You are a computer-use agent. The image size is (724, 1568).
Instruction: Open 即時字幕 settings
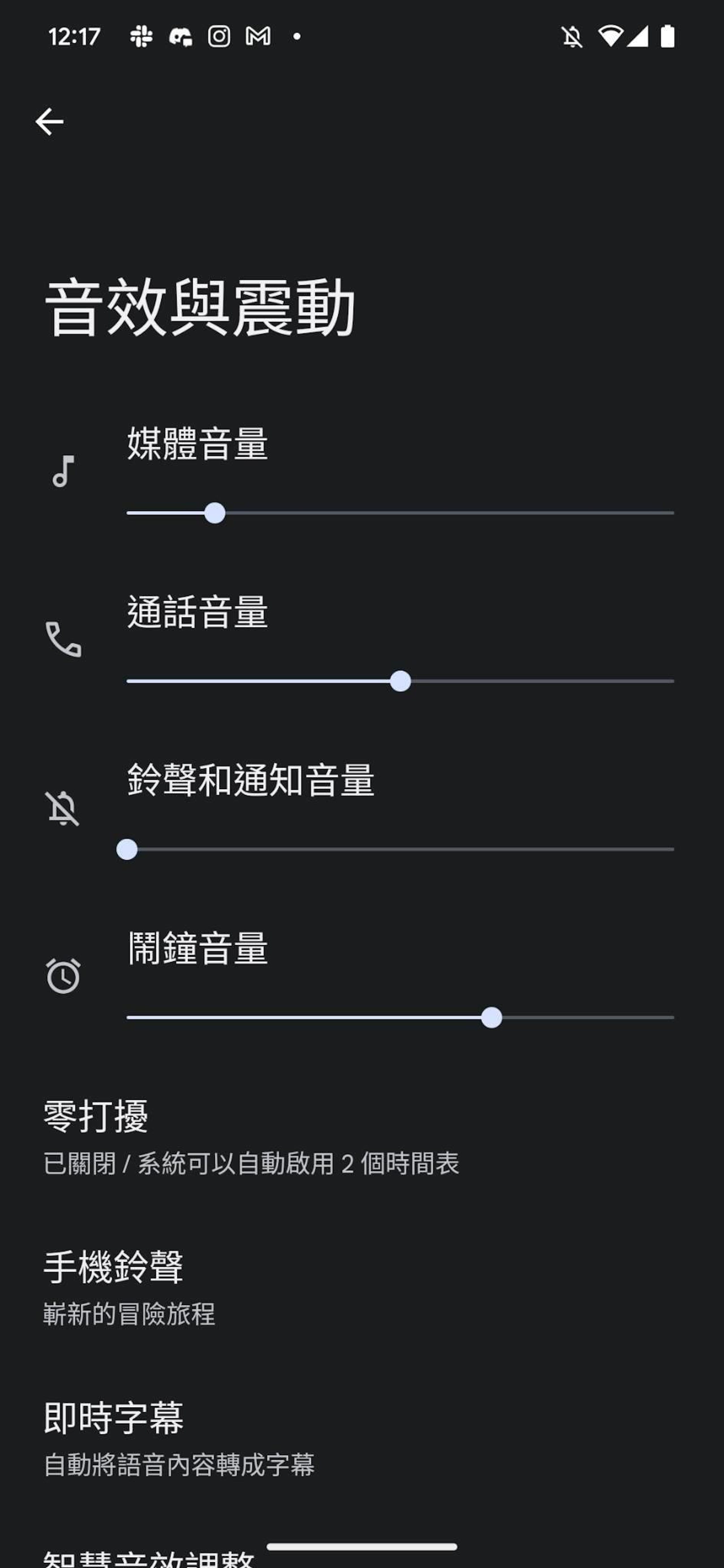pos(362,1438)
